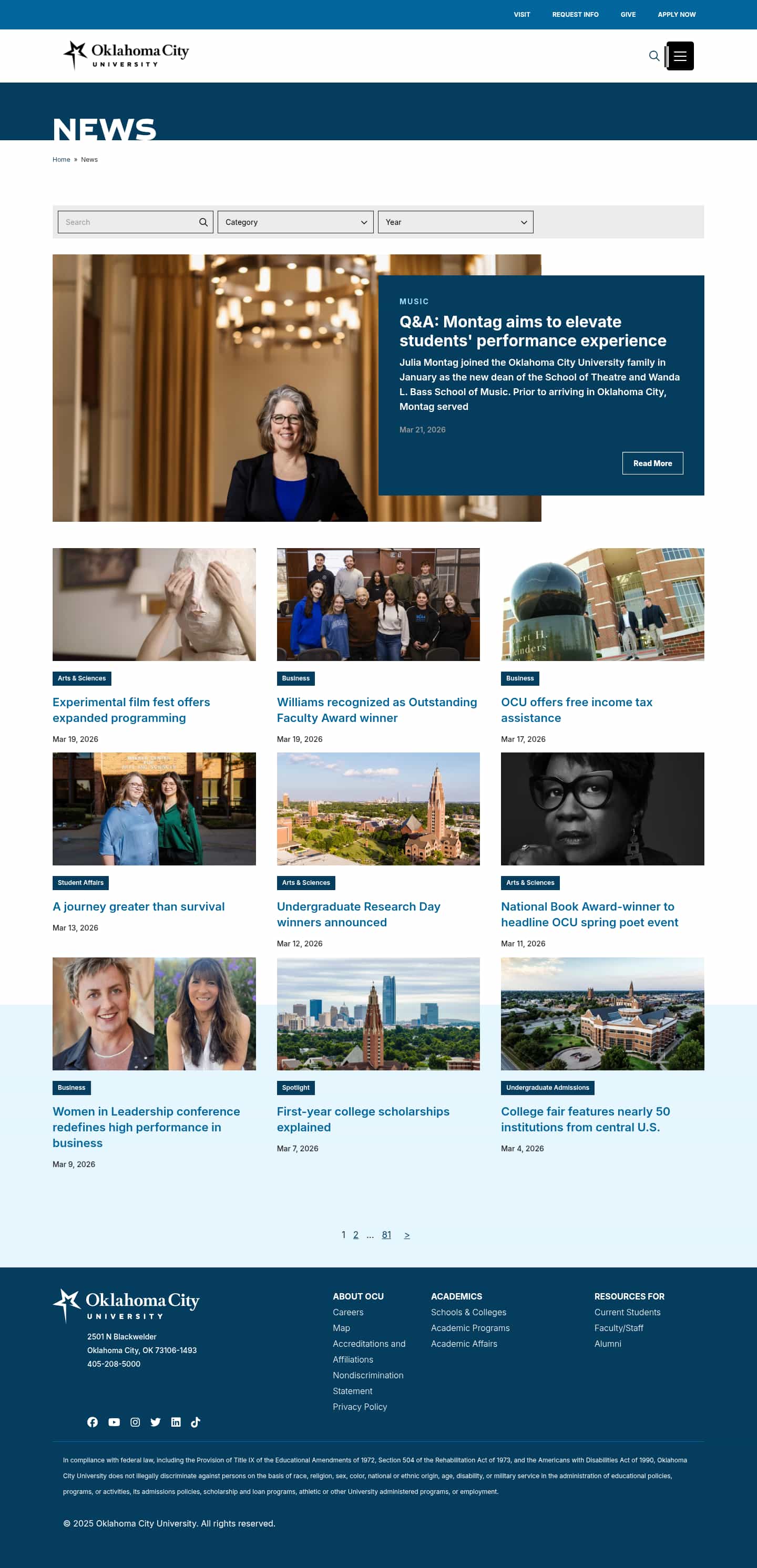Open the Year dropdown filter
The width and height of the screenshot is (757, 1568).
[x=456, y=222]
